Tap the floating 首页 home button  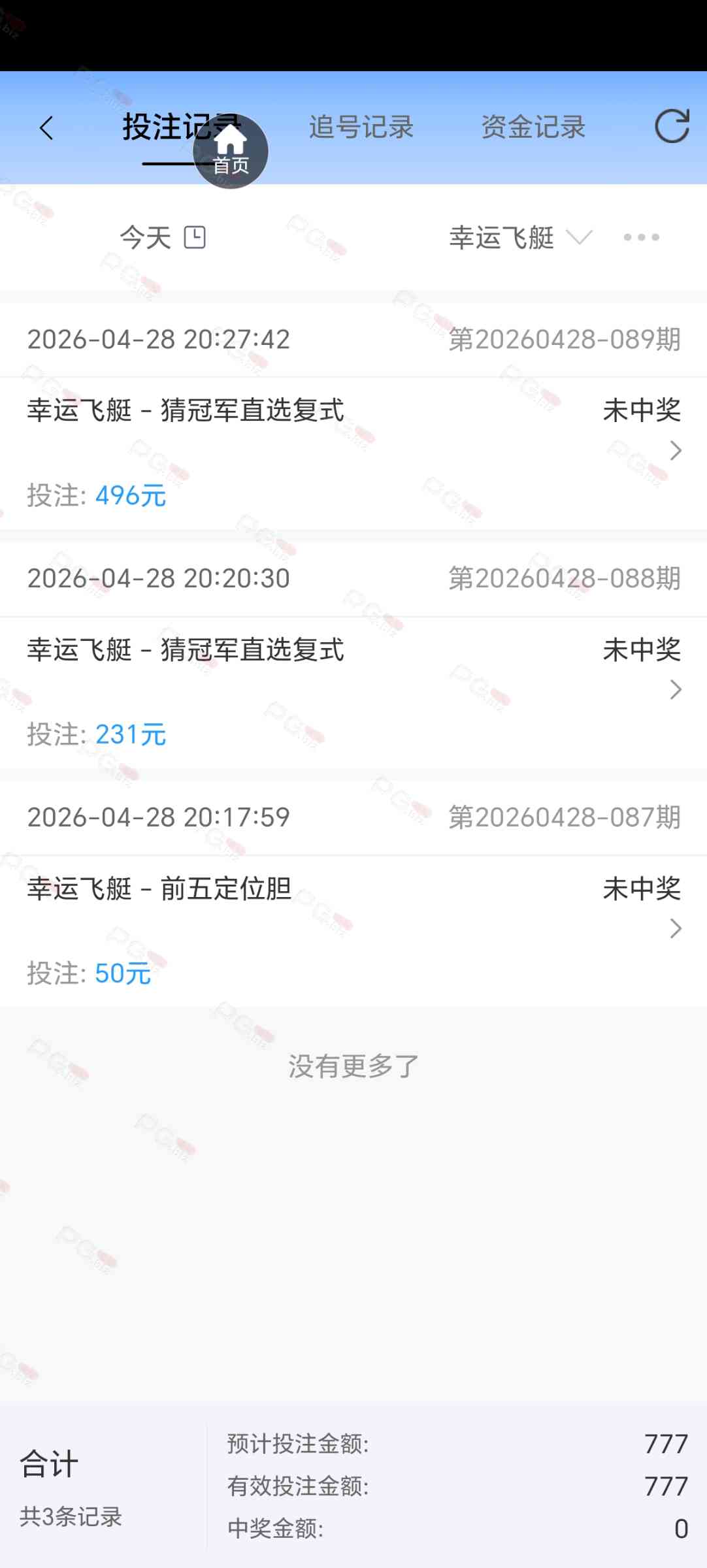(x=231, y=152)
